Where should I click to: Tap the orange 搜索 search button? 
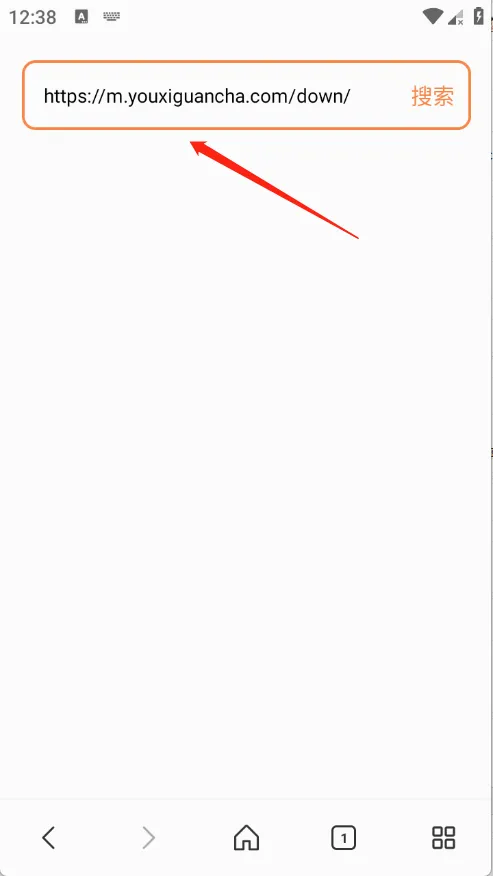click(432, 96)
